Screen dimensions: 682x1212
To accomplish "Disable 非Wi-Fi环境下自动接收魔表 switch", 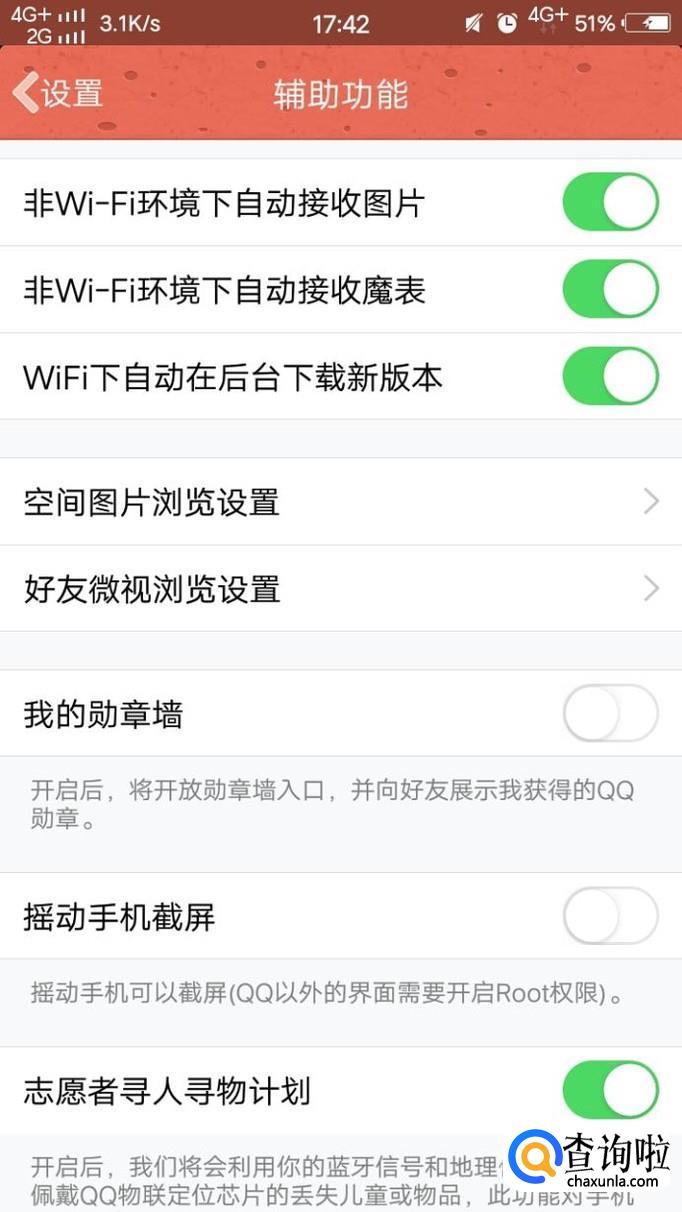I will (x=610, y=290).
